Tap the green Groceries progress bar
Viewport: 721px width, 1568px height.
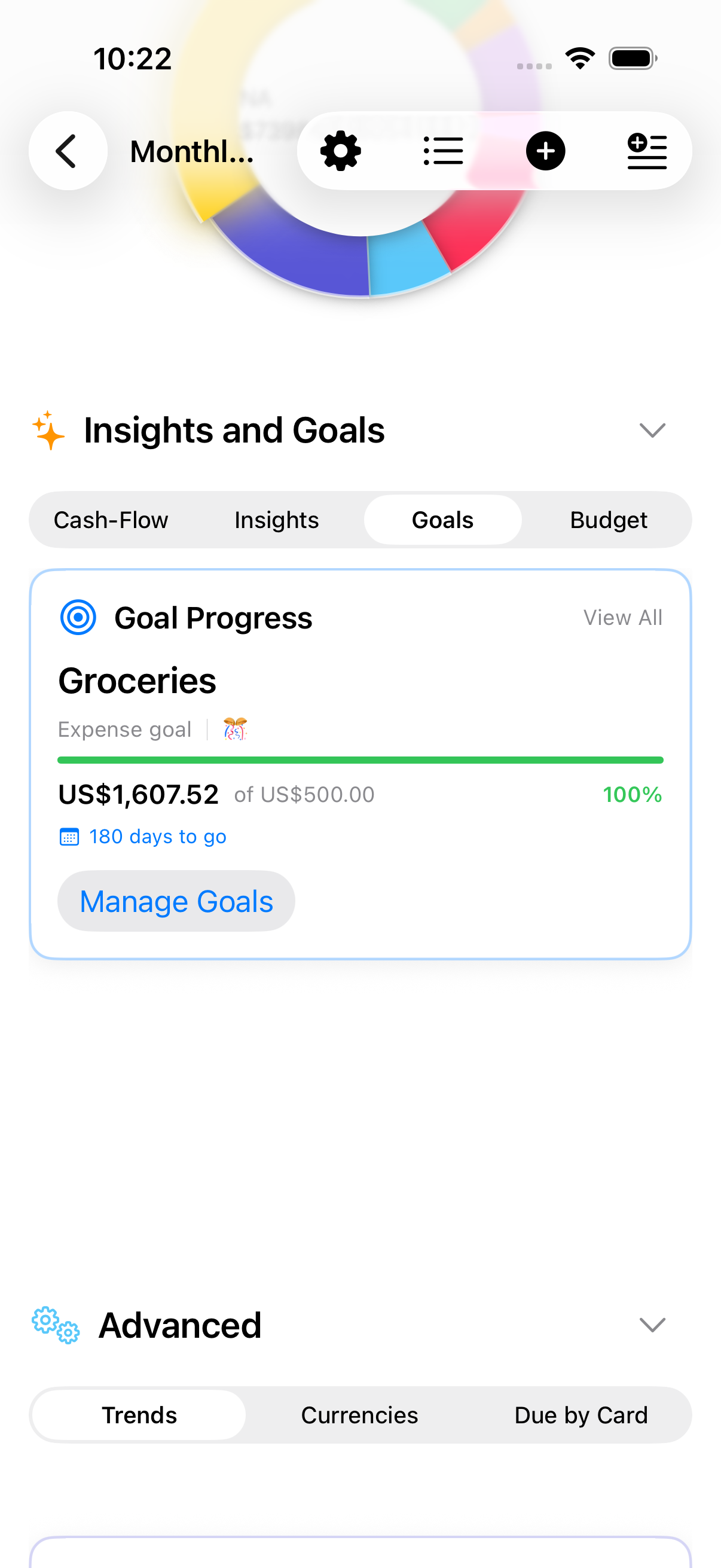click(x=360, y=759)
